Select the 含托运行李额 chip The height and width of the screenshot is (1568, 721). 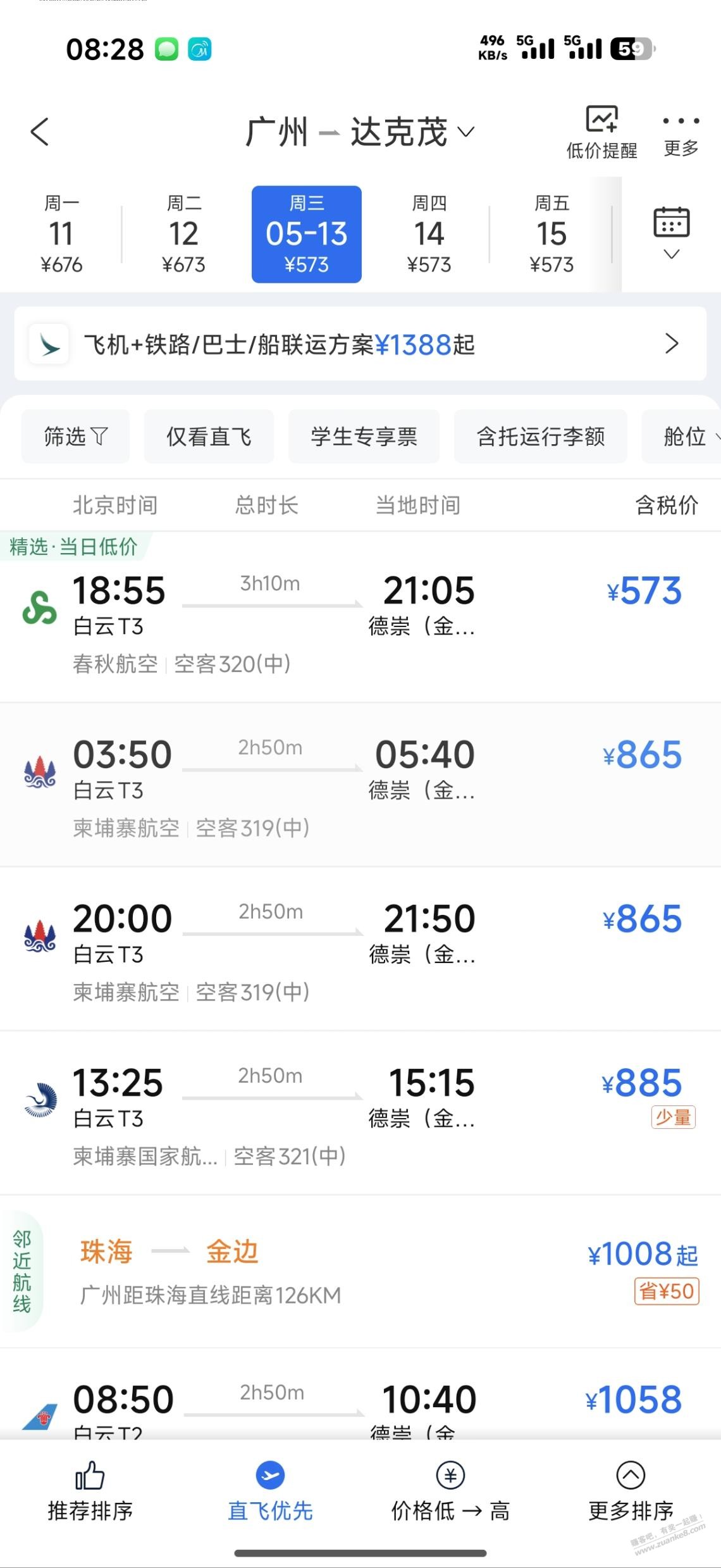pos(541,436)
